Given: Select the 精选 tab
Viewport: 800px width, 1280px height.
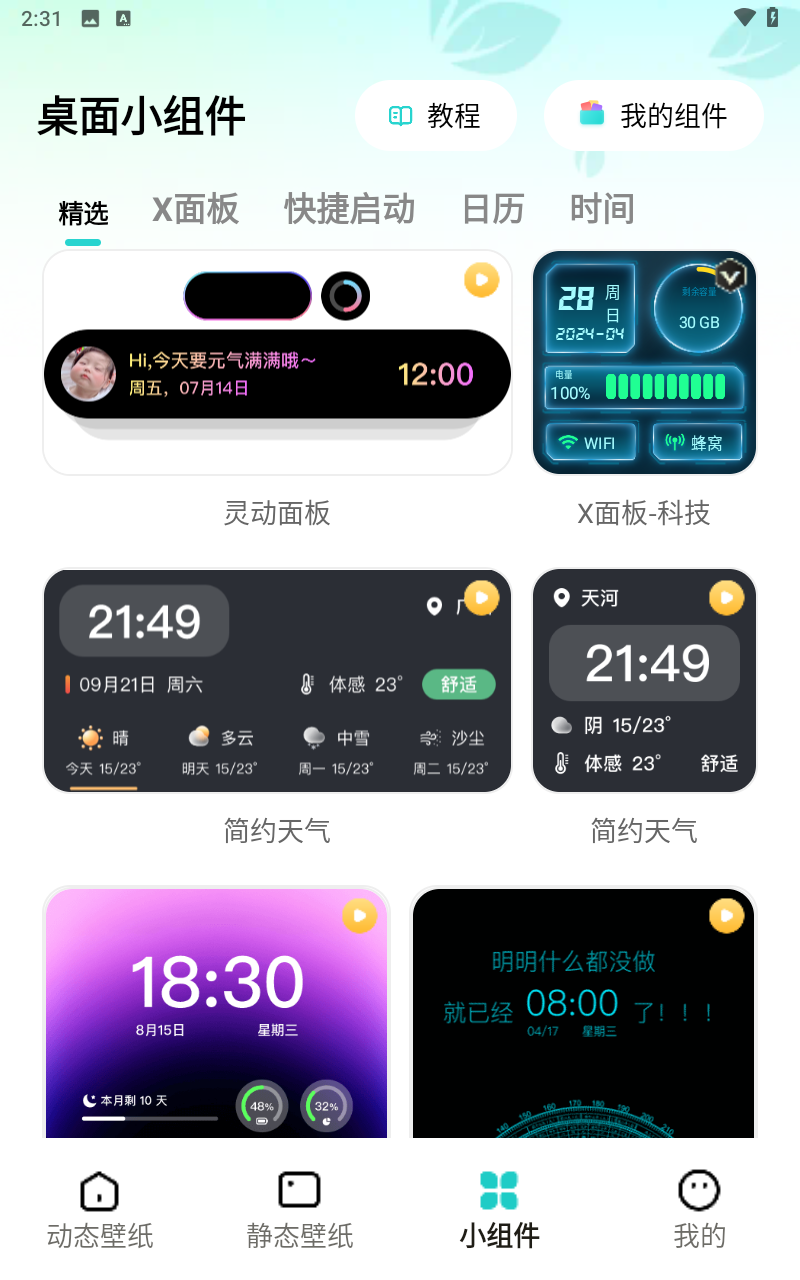Looking at the screenshot, I should point(83,213).
